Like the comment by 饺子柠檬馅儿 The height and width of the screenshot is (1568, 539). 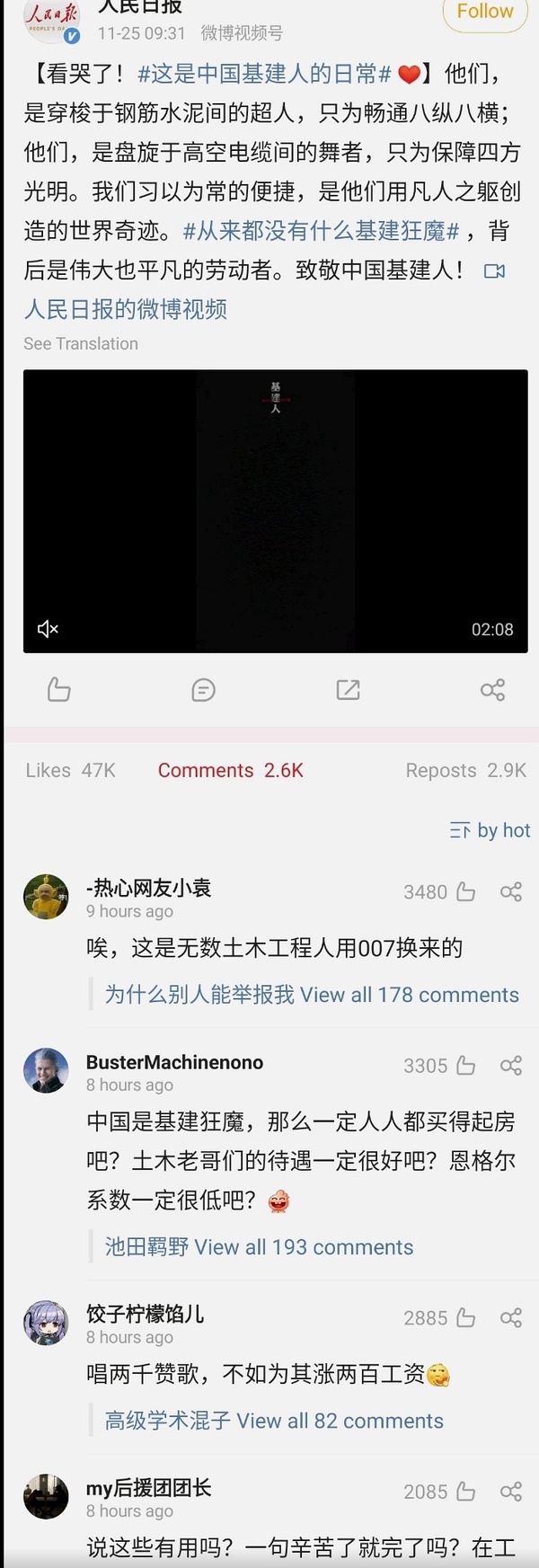click(465, 1318)
